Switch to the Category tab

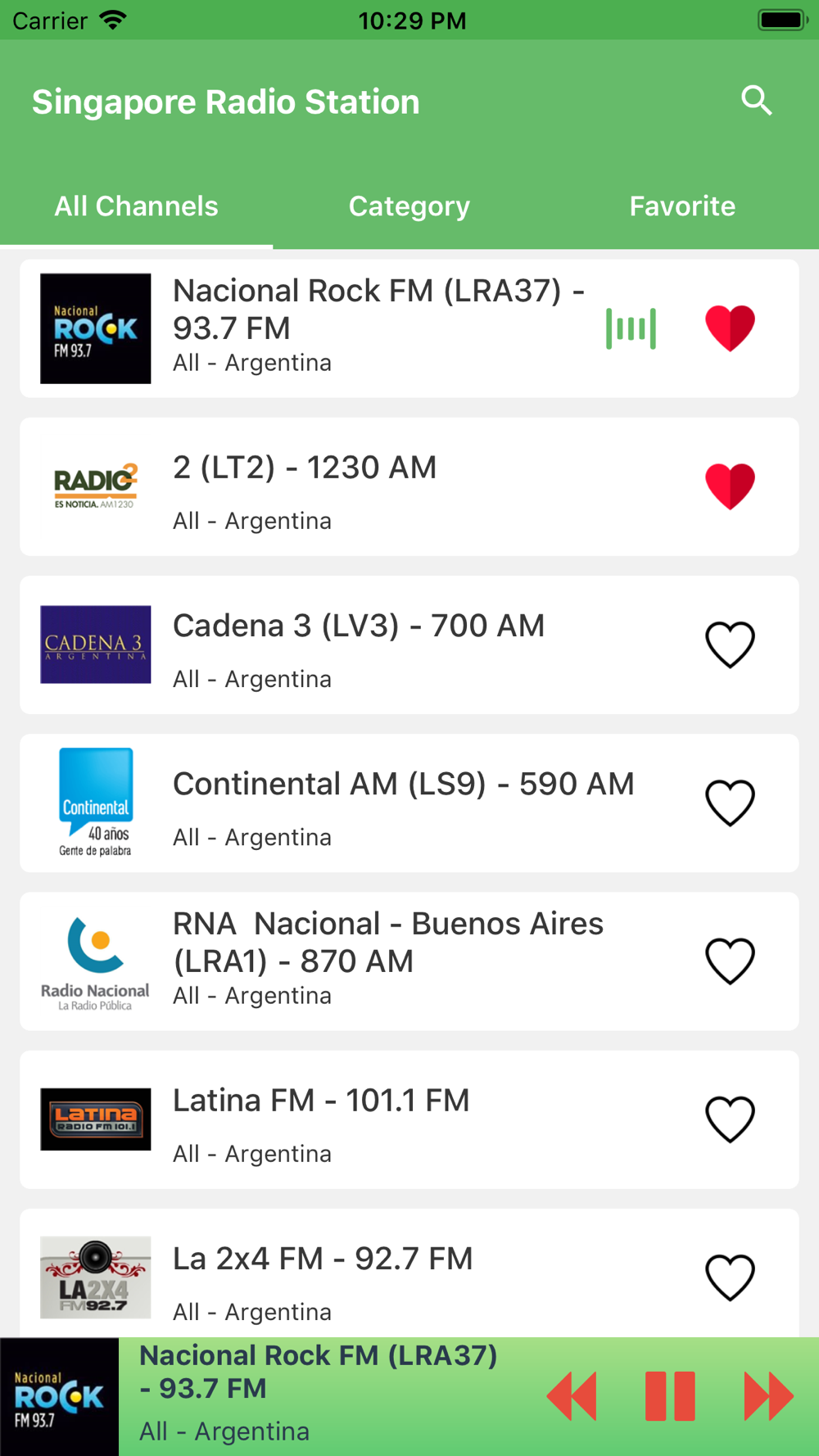409,206
